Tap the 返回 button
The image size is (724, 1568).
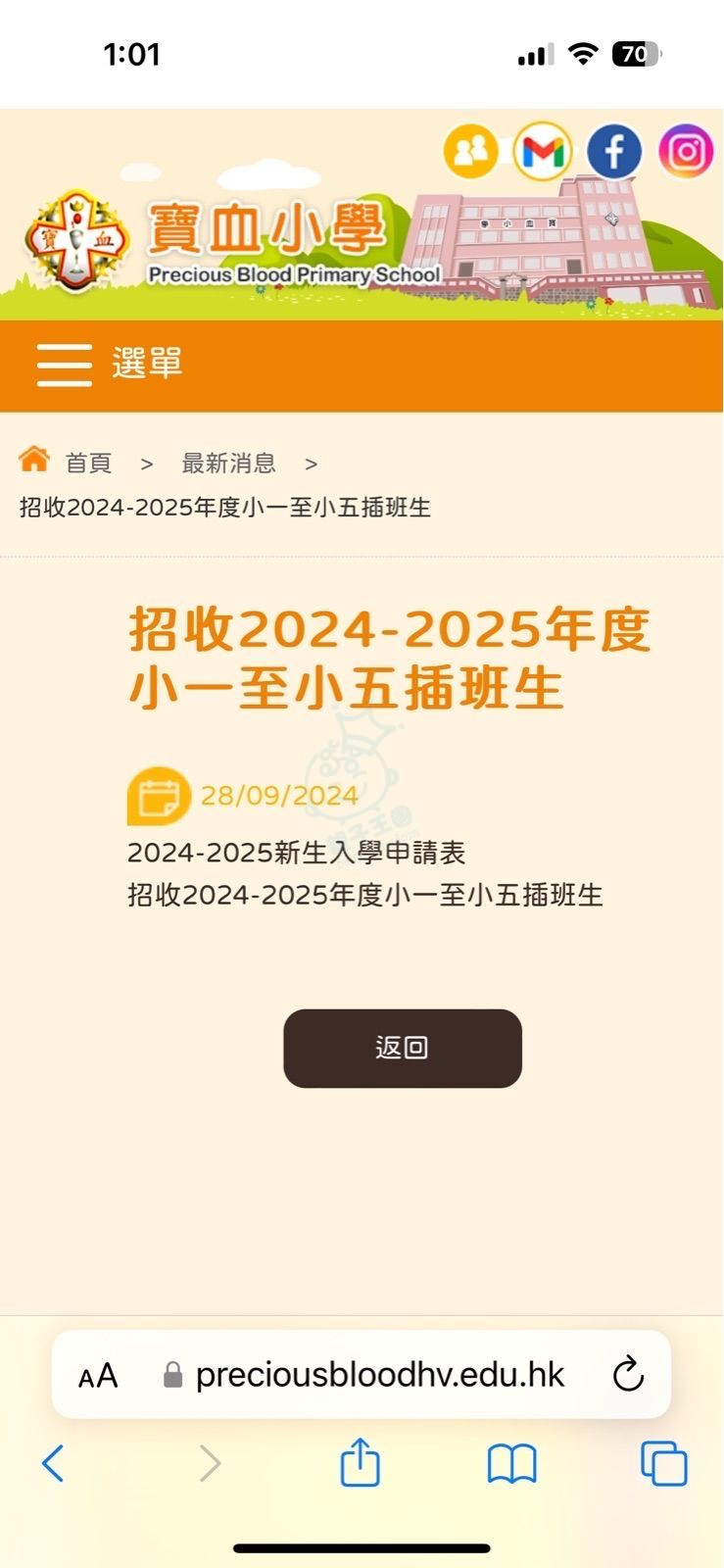point(402,1048)
